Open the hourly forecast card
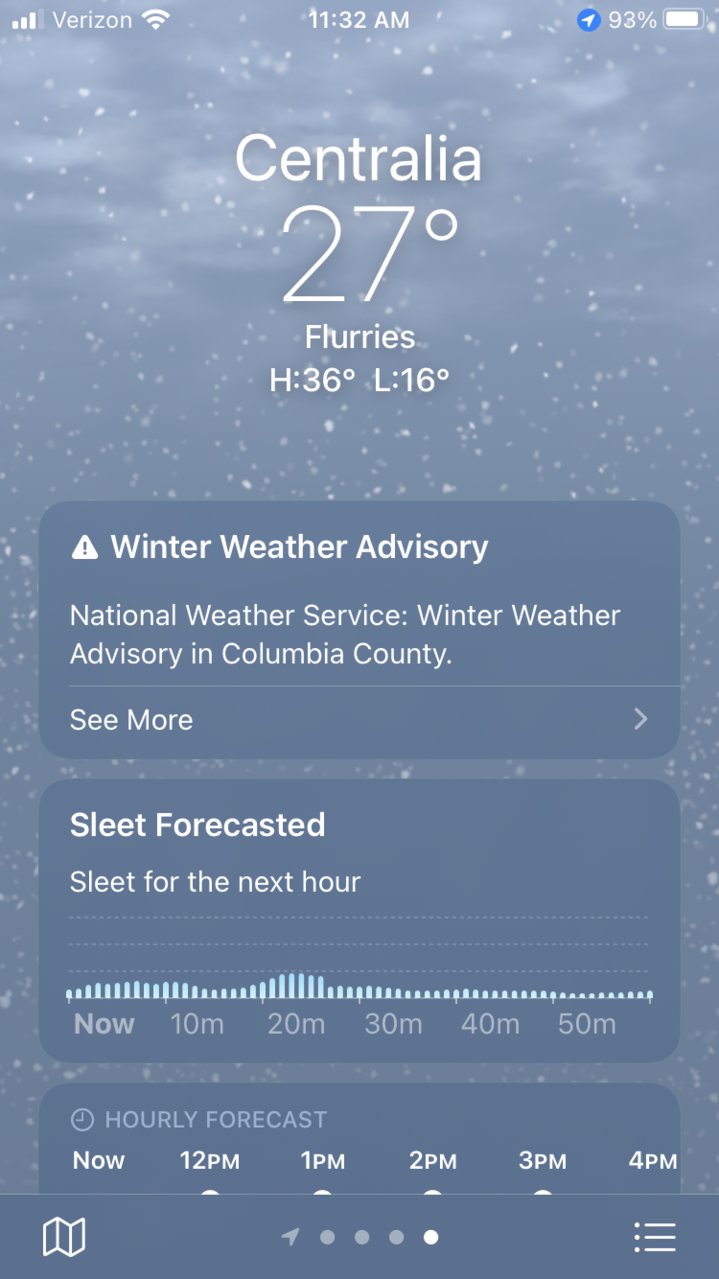The width and height of the screenshot is (719, 1279). 359,1138
